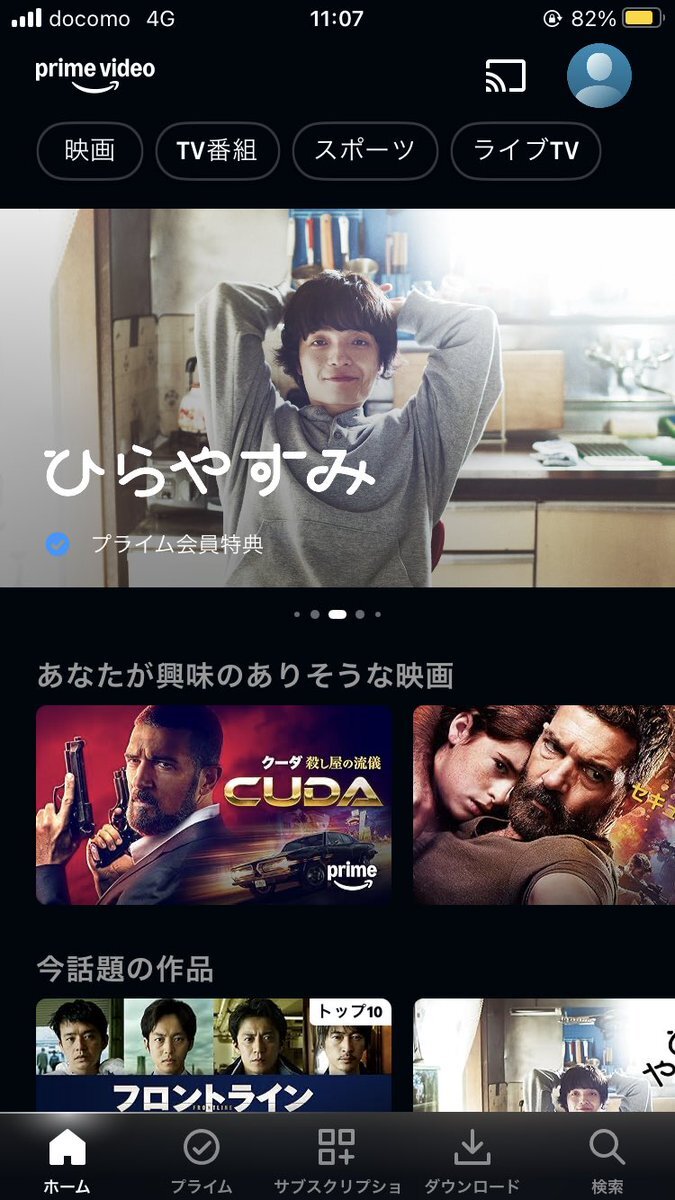
Task: Switch to the プライム tab
Action: (202, 1158)
